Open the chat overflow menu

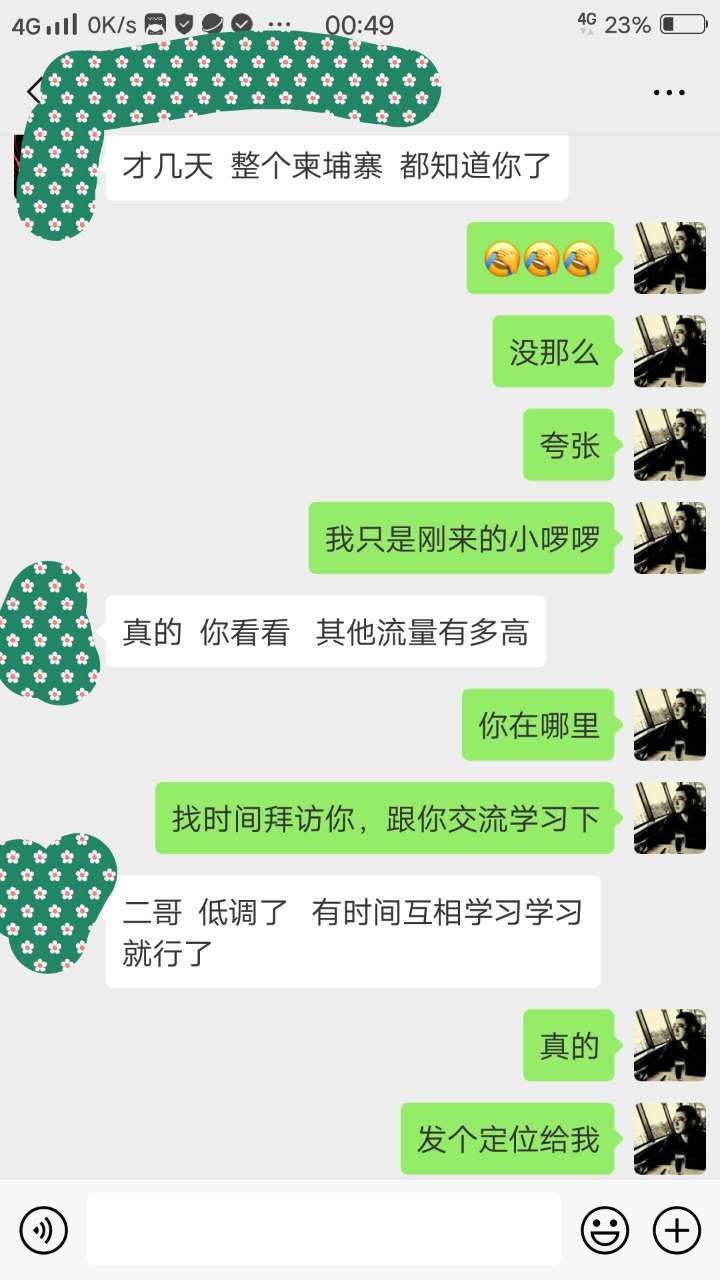tap(669, 92)
